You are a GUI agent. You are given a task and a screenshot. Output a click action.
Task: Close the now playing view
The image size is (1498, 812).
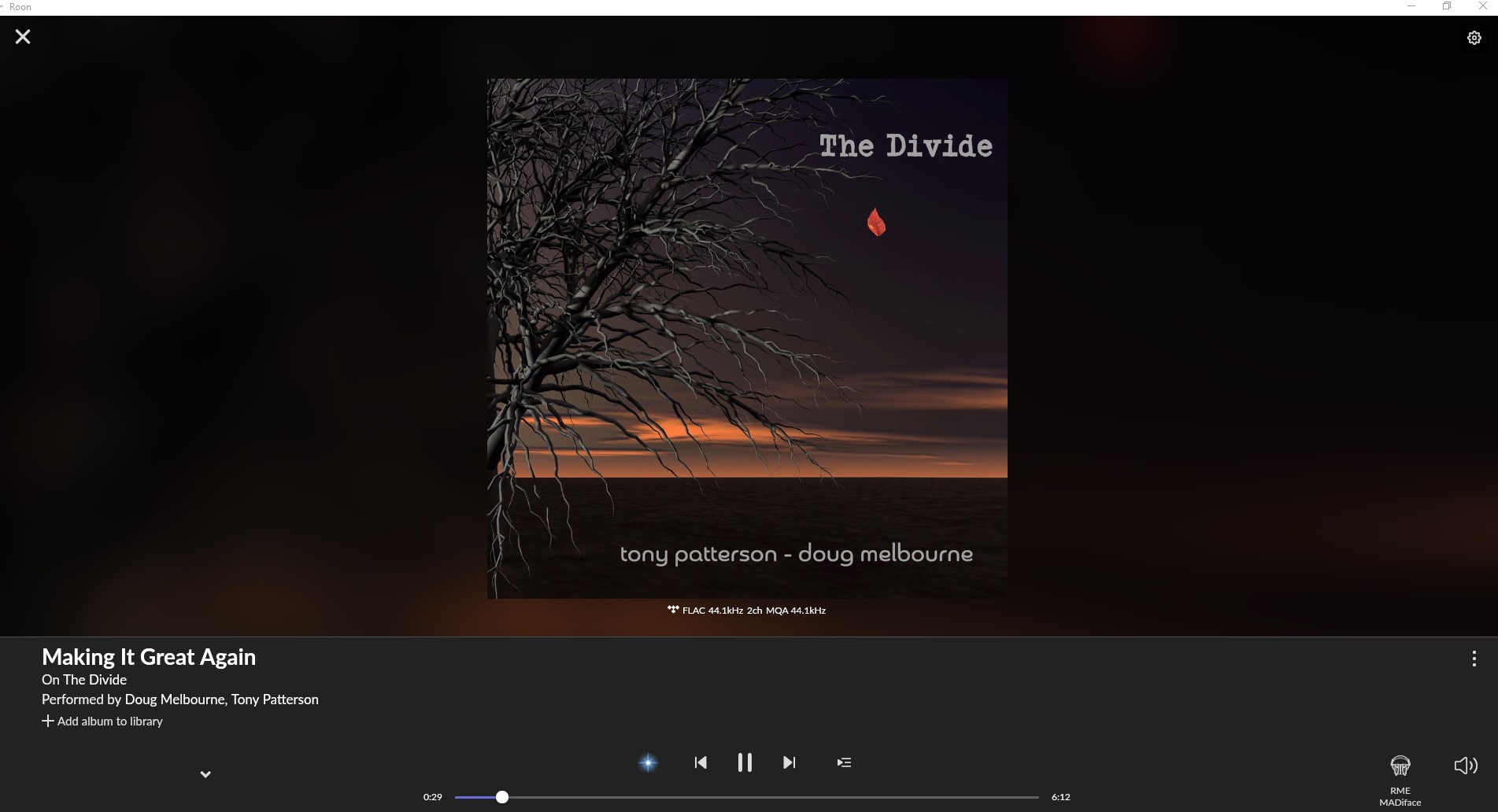click(x=23, y=37)
